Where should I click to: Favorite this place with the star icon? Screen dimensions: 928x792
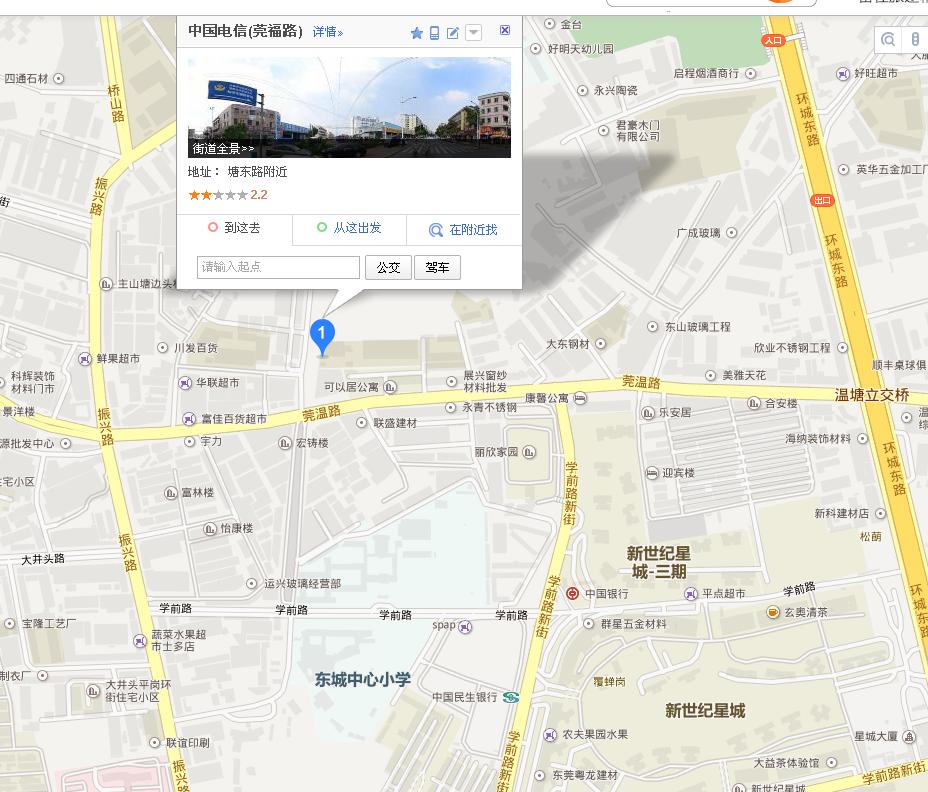417,33
